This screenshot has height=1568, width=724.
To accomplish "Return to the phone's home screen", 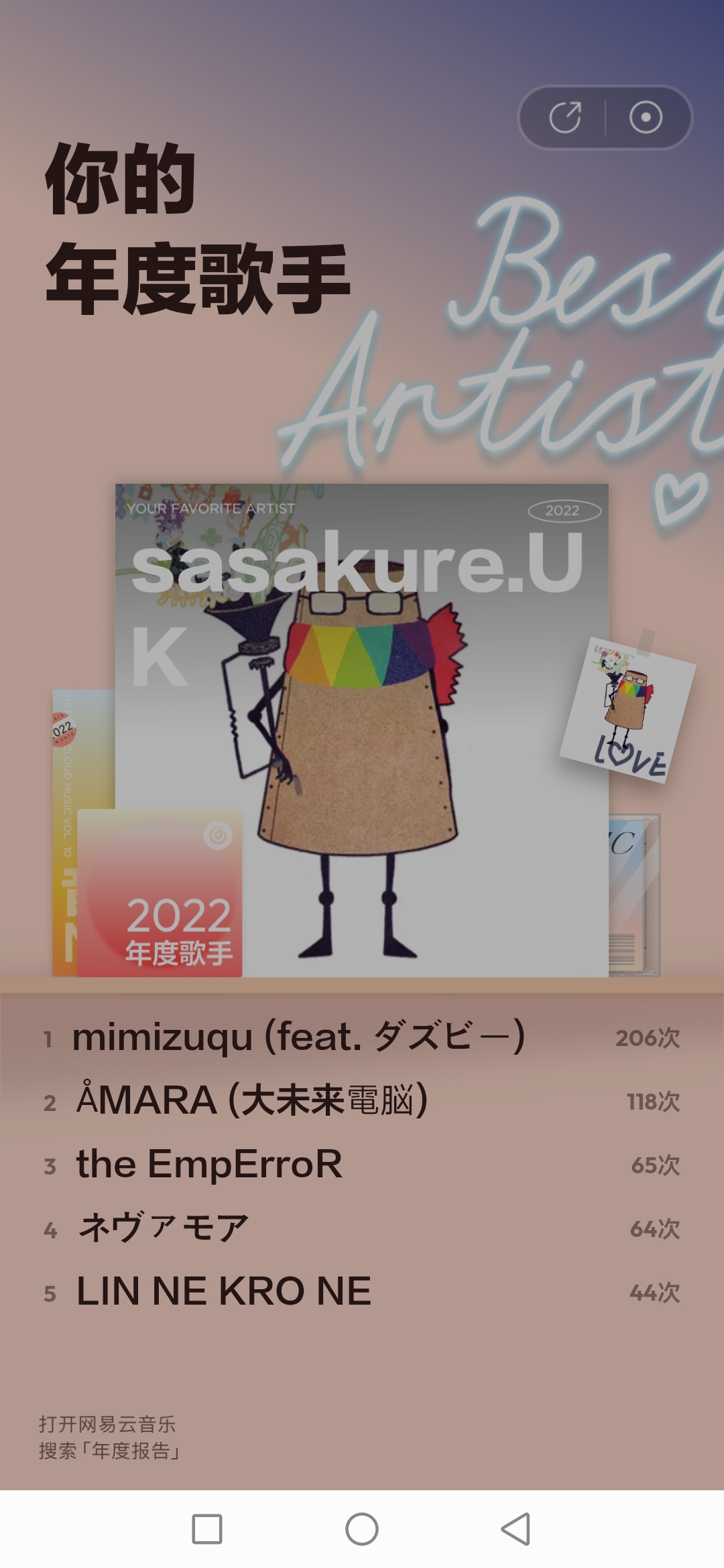I will pos(362,1529).
